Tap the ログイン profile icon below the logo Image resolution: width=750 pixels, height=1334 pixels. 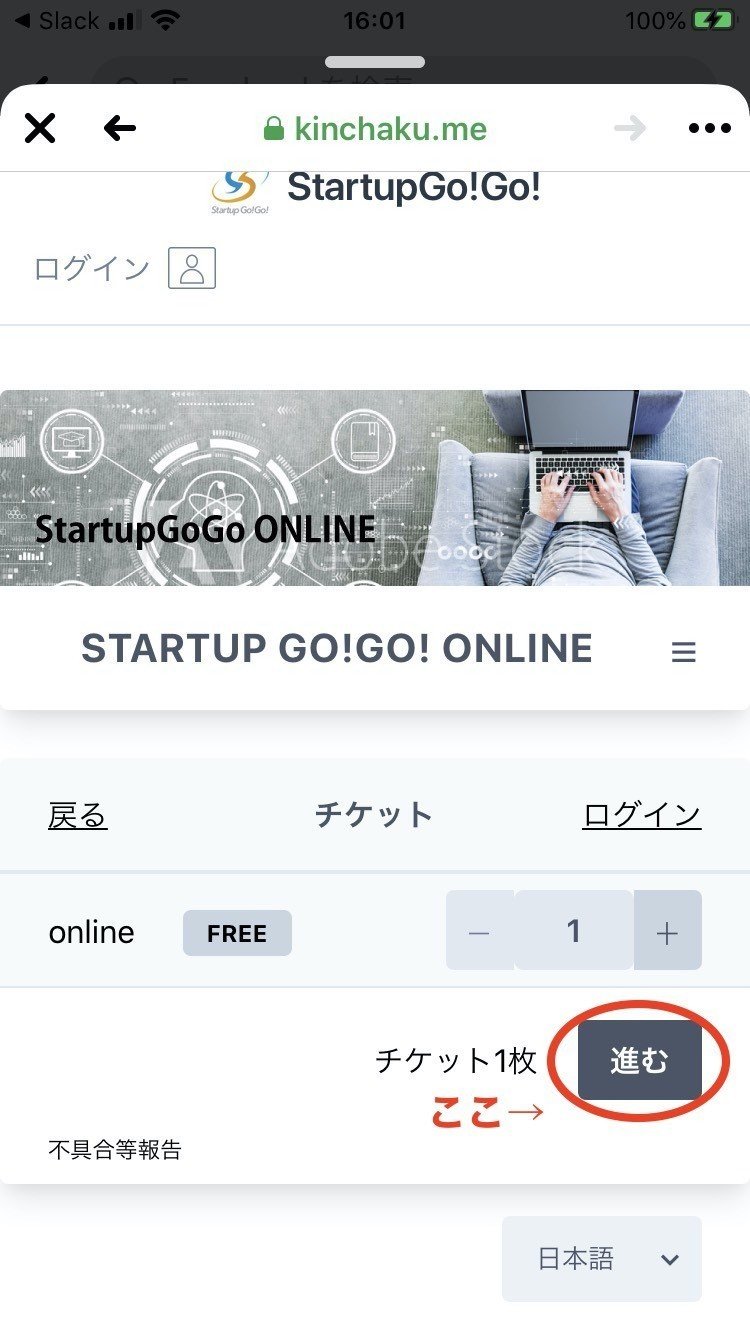point(192,268)
